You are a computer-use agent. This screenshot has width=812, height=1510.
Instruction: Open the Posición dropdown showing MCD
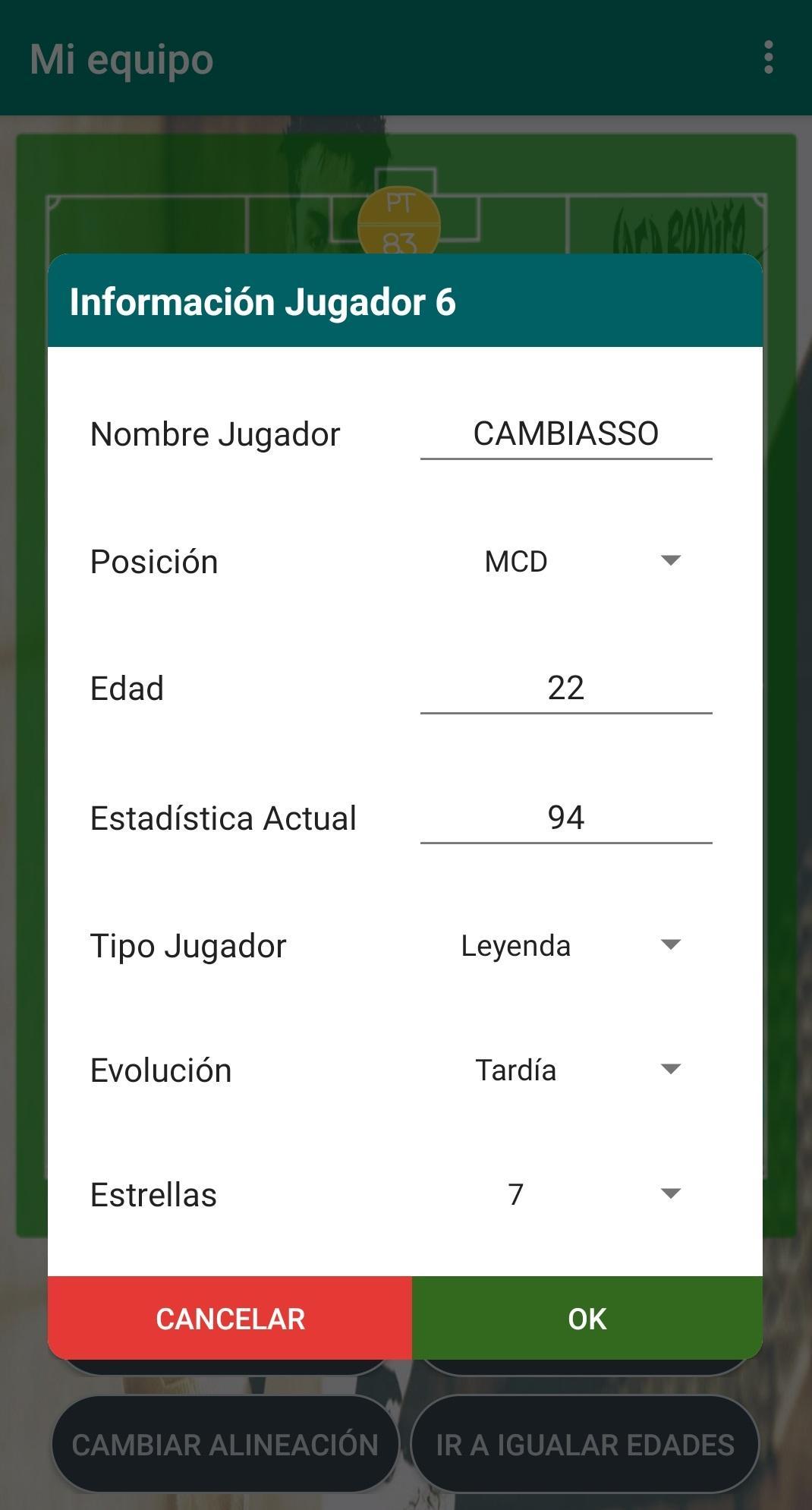point(565,562)
